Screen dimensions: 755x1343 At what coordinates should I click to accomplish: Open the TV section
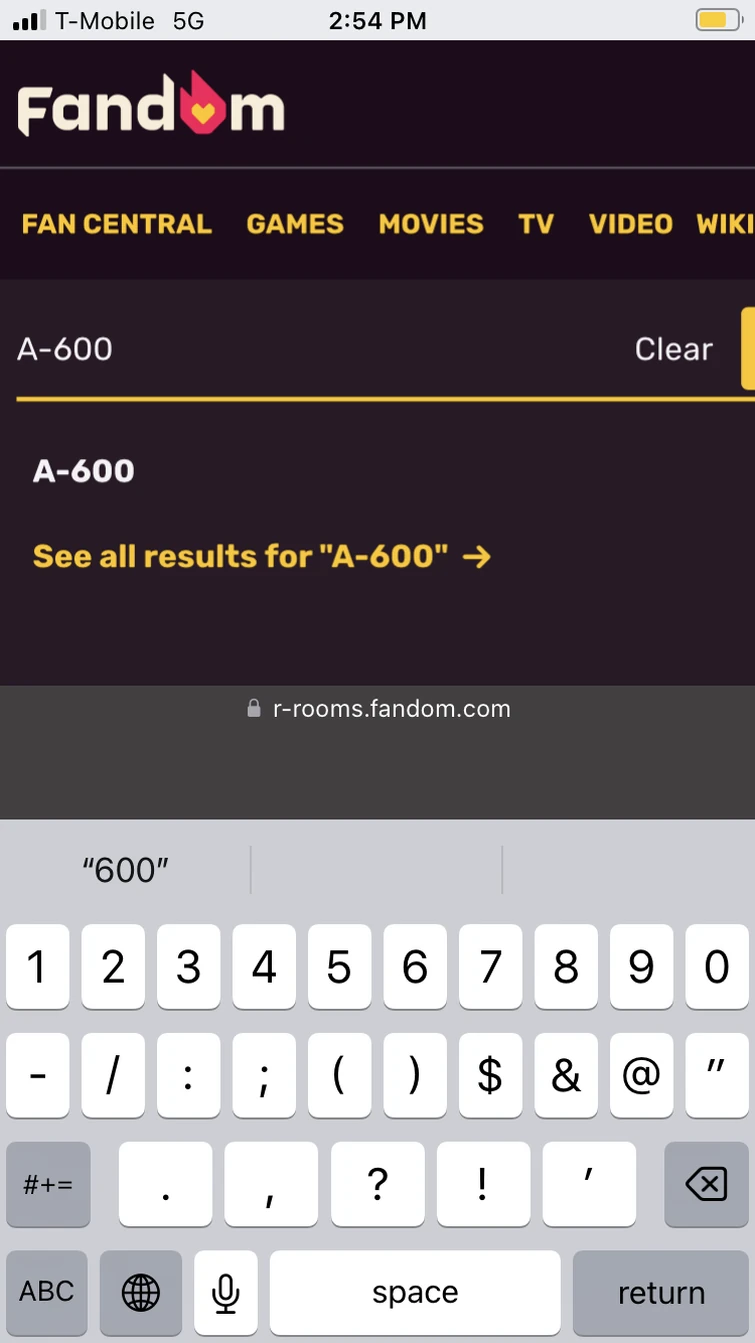tap(536, 224)
